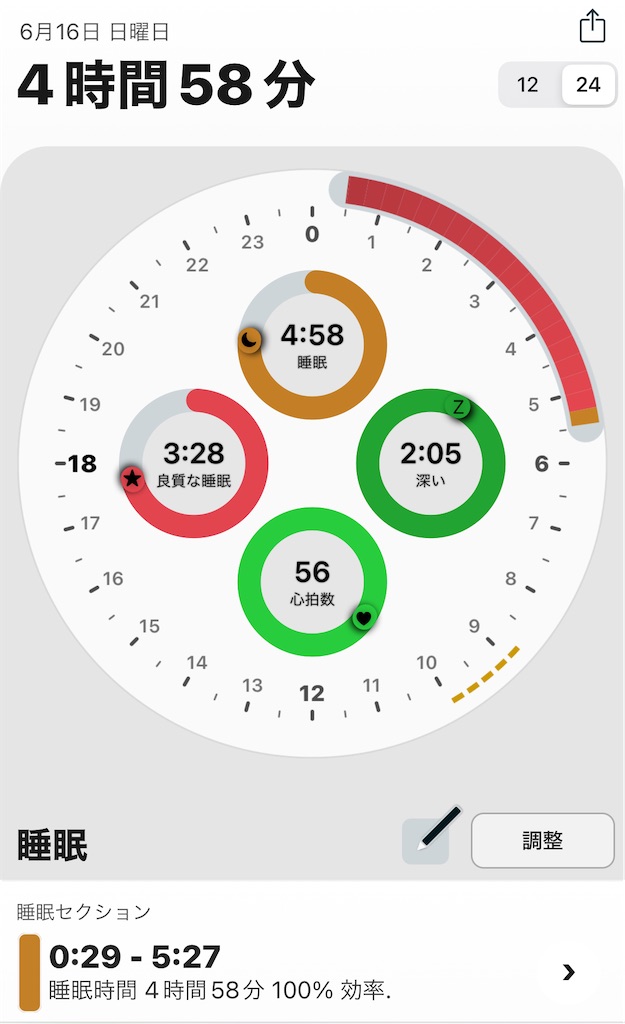
Task: Share this sleep report
Action: (593, 27)
